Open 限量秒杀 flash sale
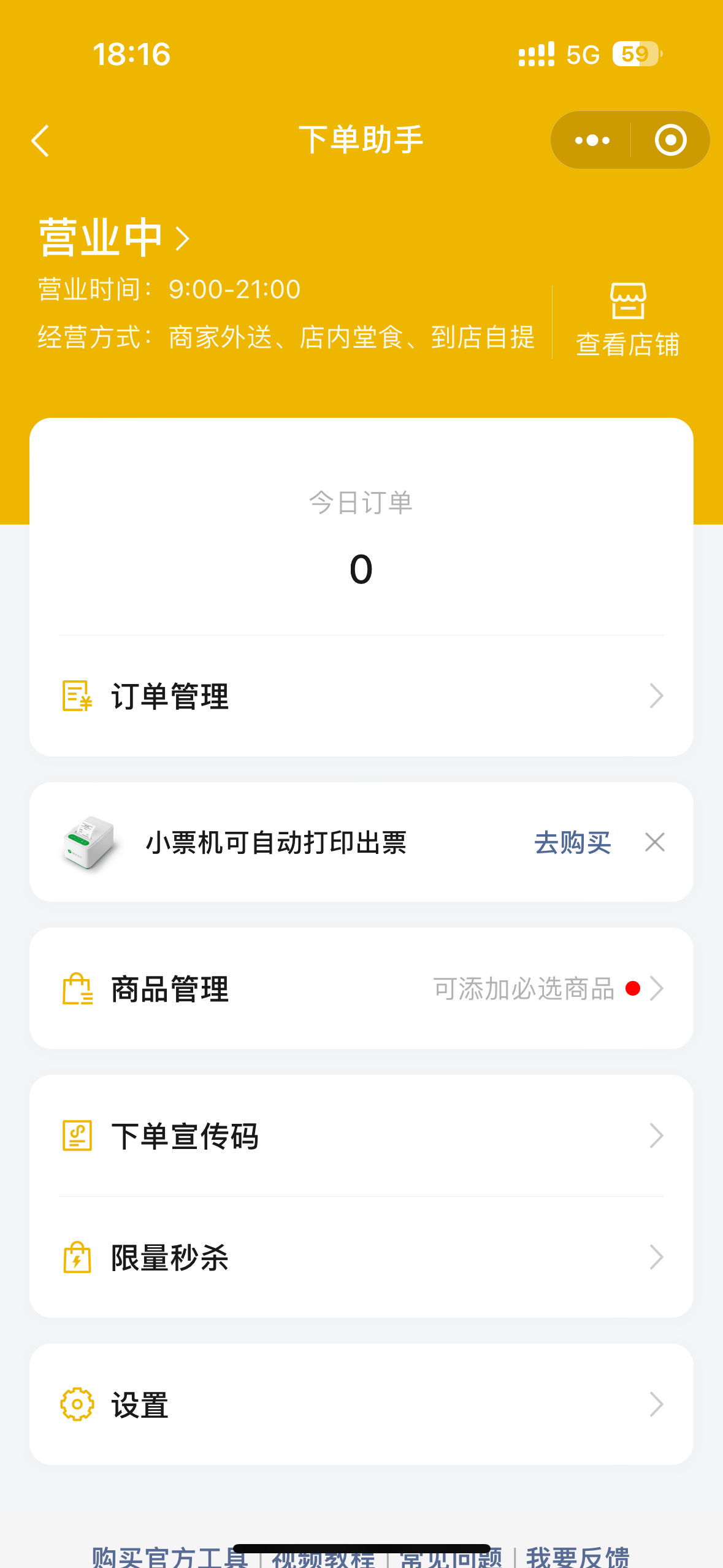The image size is (723, 1568). [361, 1258]
